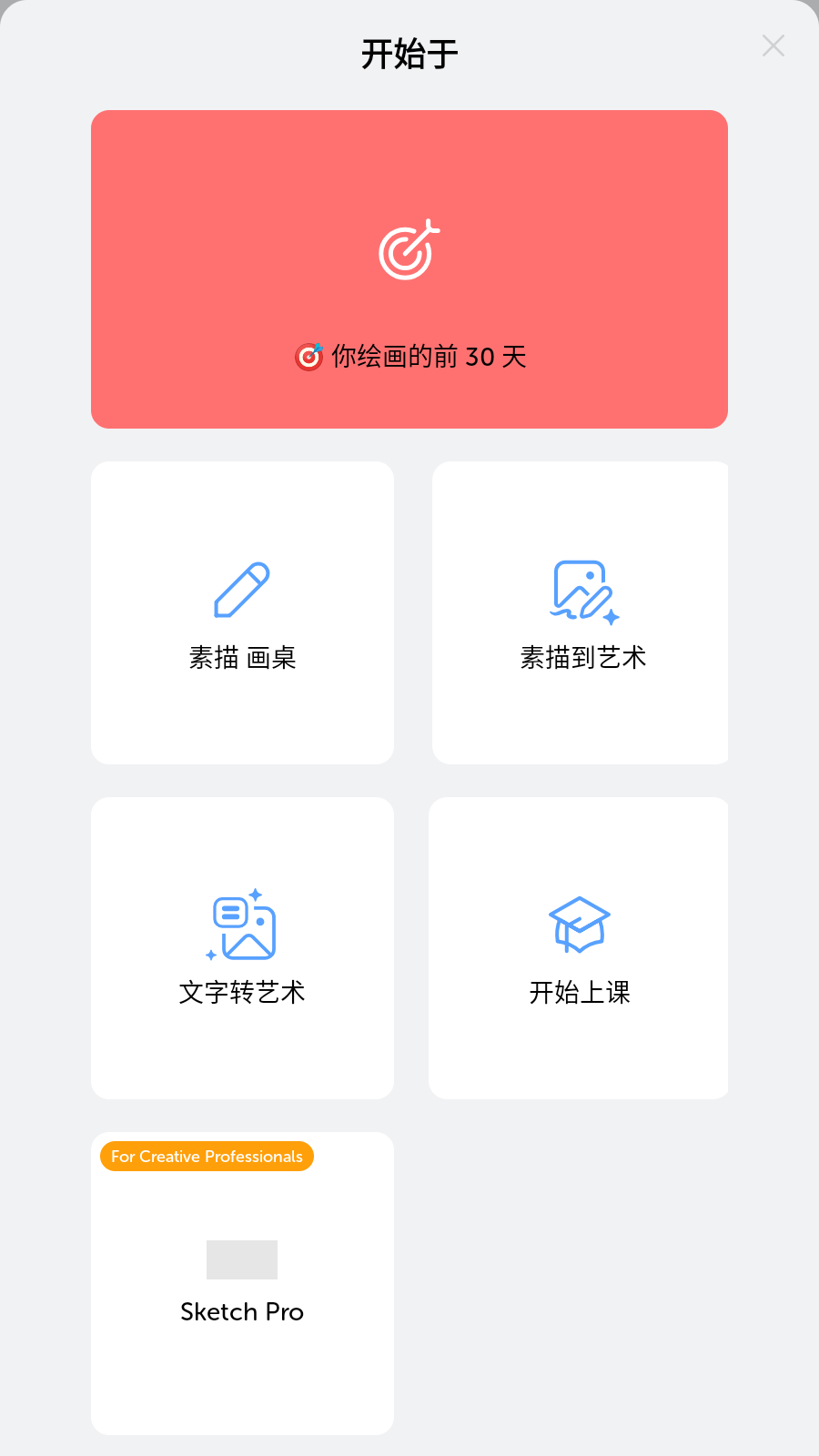819x1456 pixels.
Task: Select the graduation cap icon for 开始上课
Action: tap(580, 925)
